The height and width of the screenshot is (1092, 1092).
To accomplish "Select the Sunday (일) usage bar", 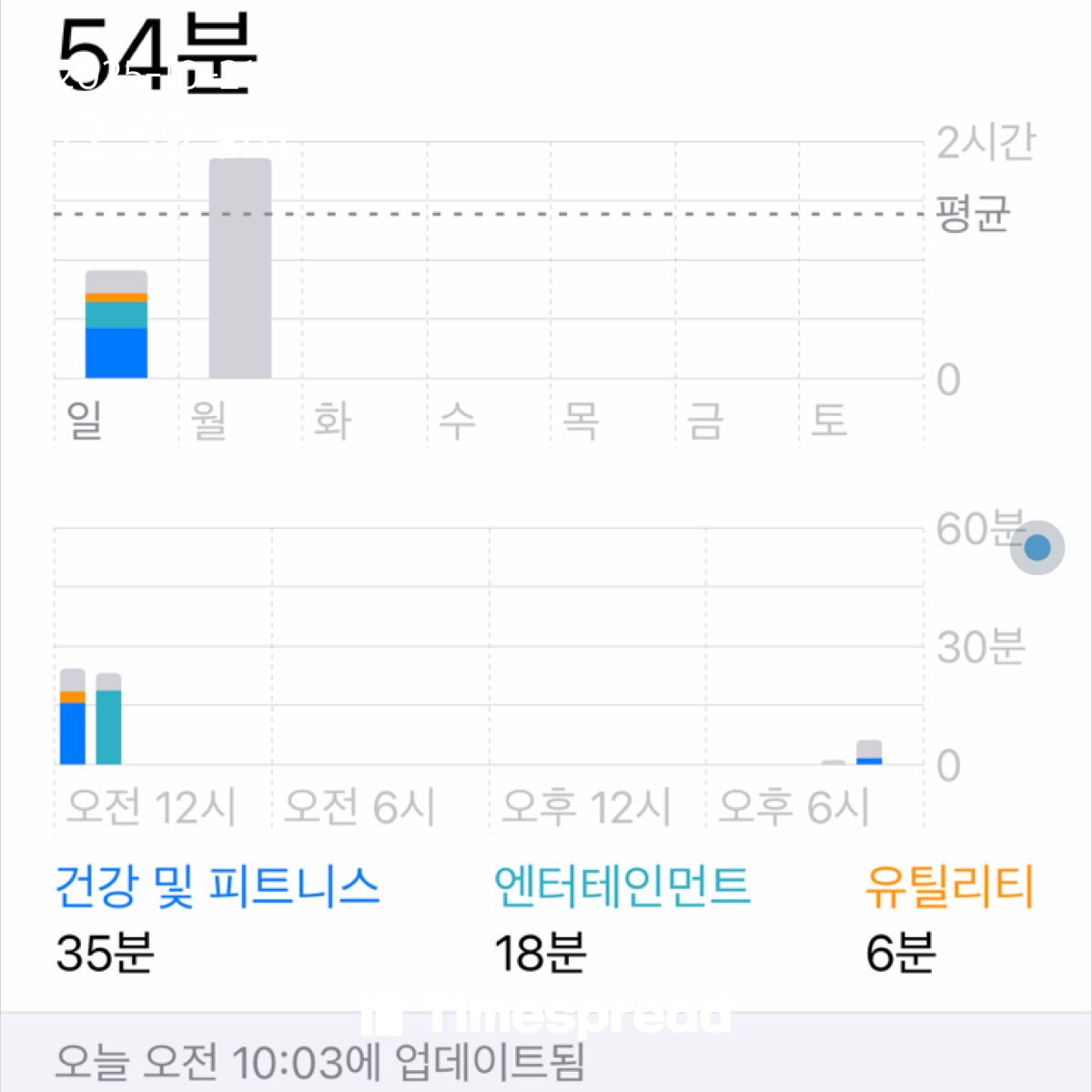I will tap(116, 324).
